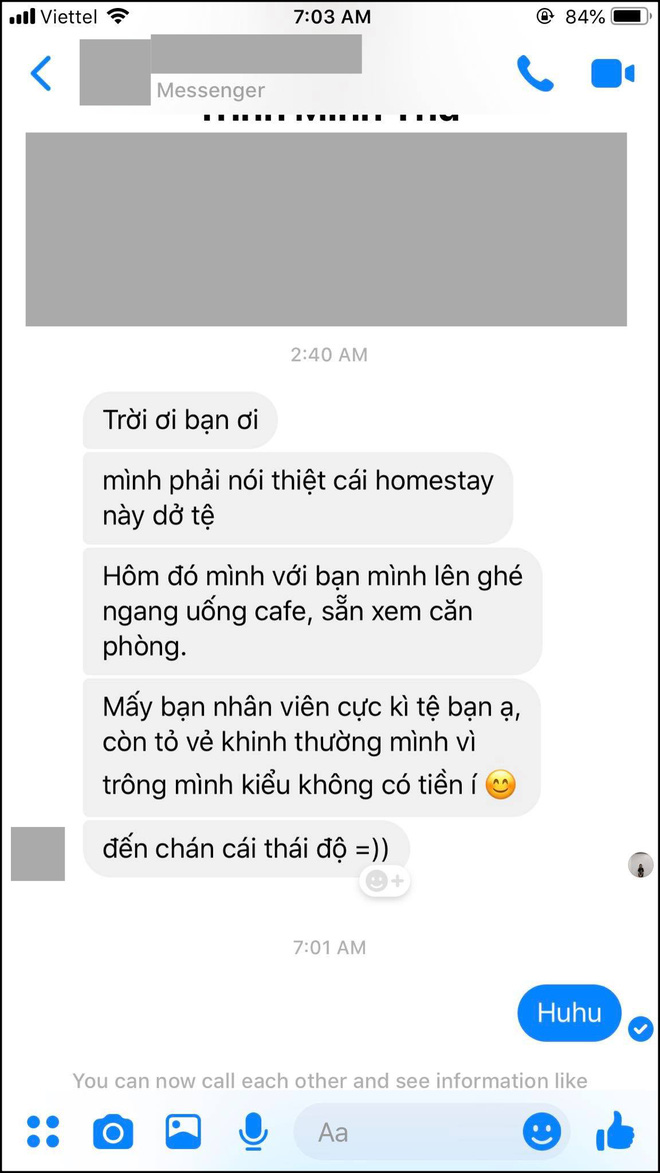This screenshot has height=1173, width=660.
Task: Open the photo gallery picker
Action: 183,1131
